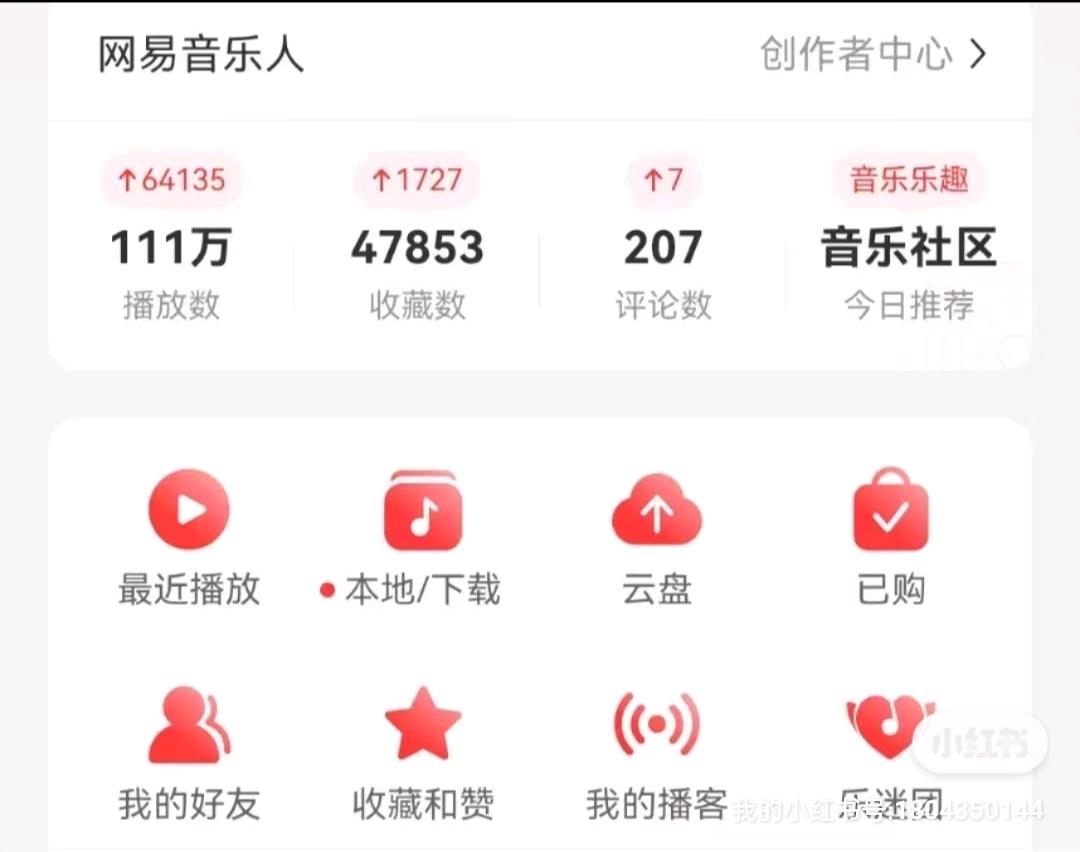Open 创作者中心 creator center
Viewport: 1080px width, 852px height.
click(x=872, y=55)
